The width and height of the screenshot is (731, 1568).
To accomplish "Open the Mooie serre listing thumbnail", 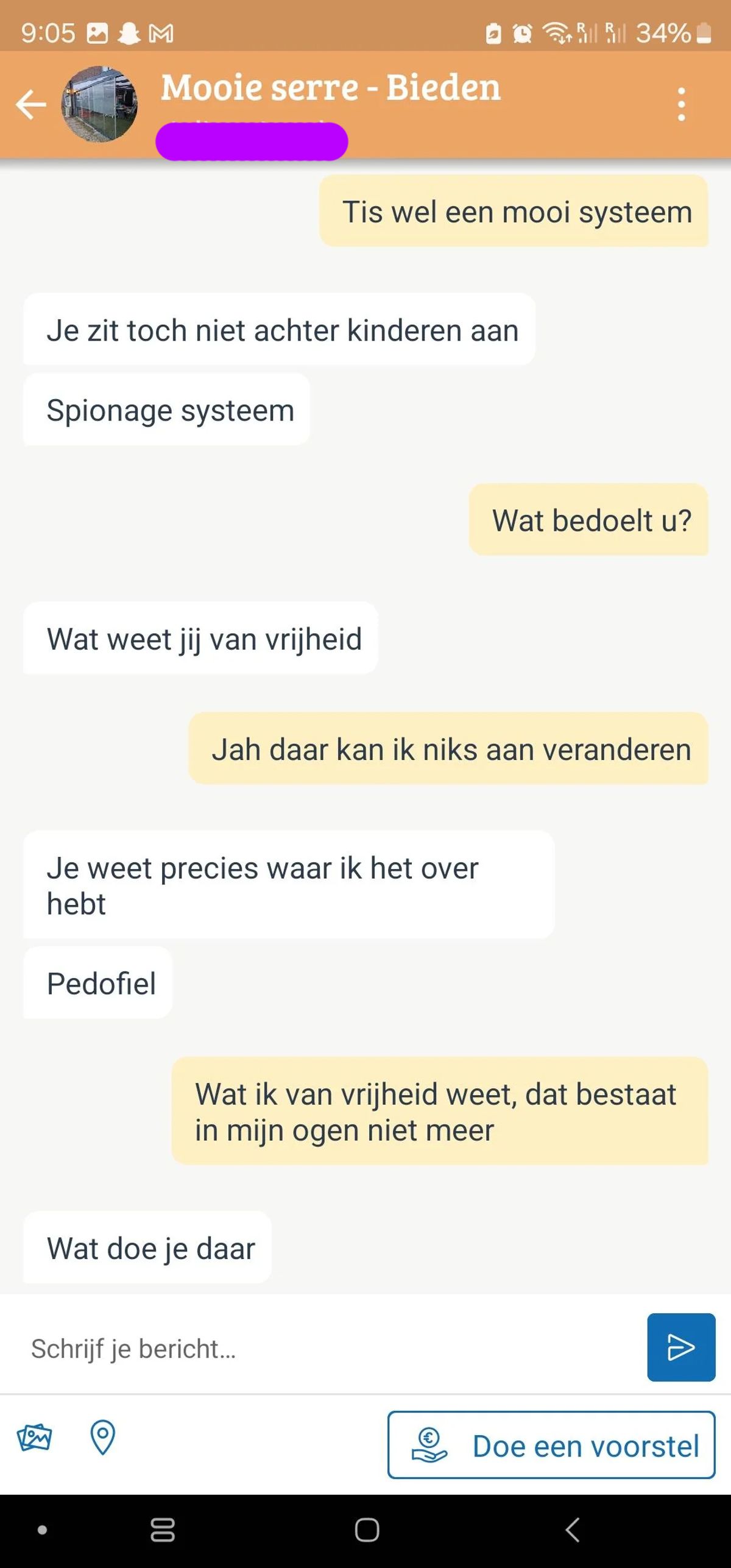I will click(99, 104).
